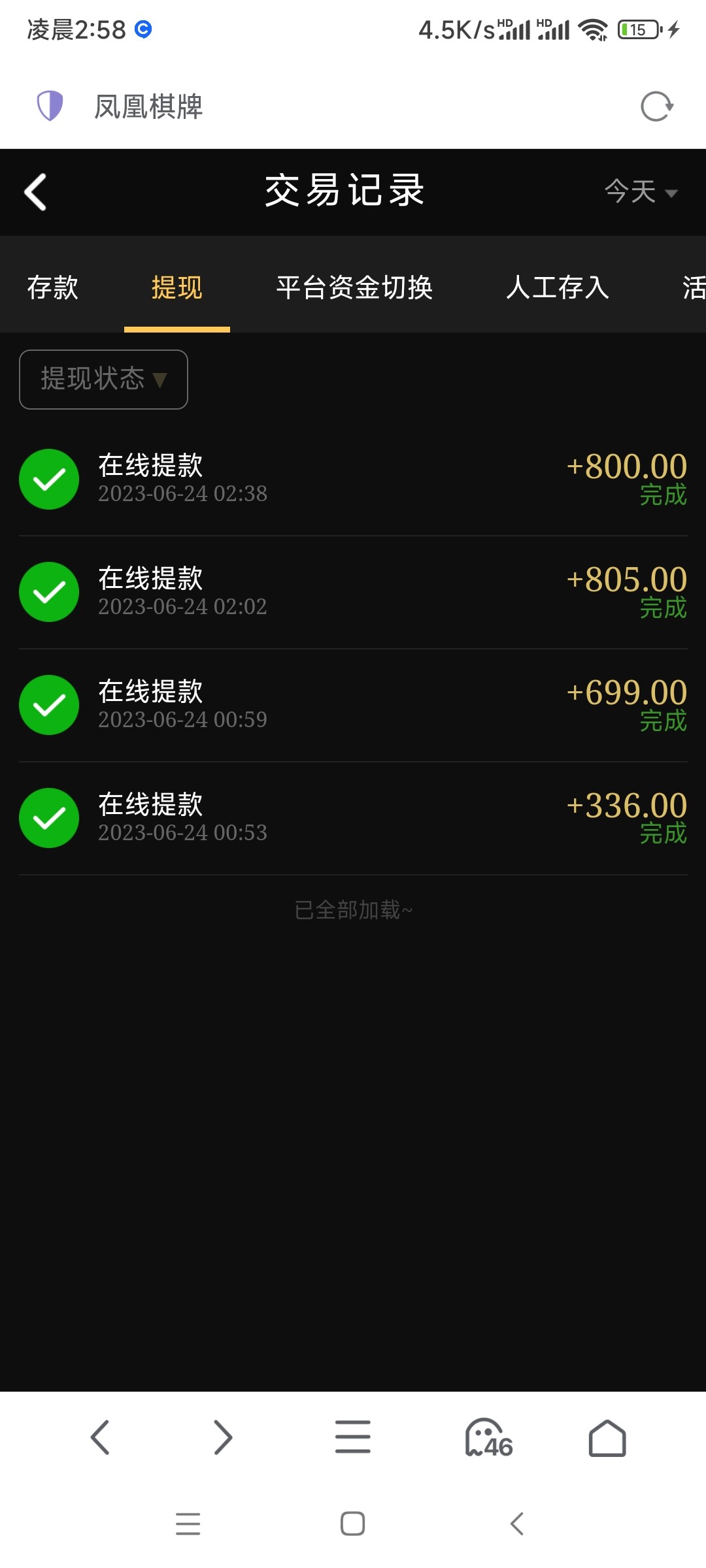
Task: View the +805.00 withdrawal record
Action: coord(353,592)
